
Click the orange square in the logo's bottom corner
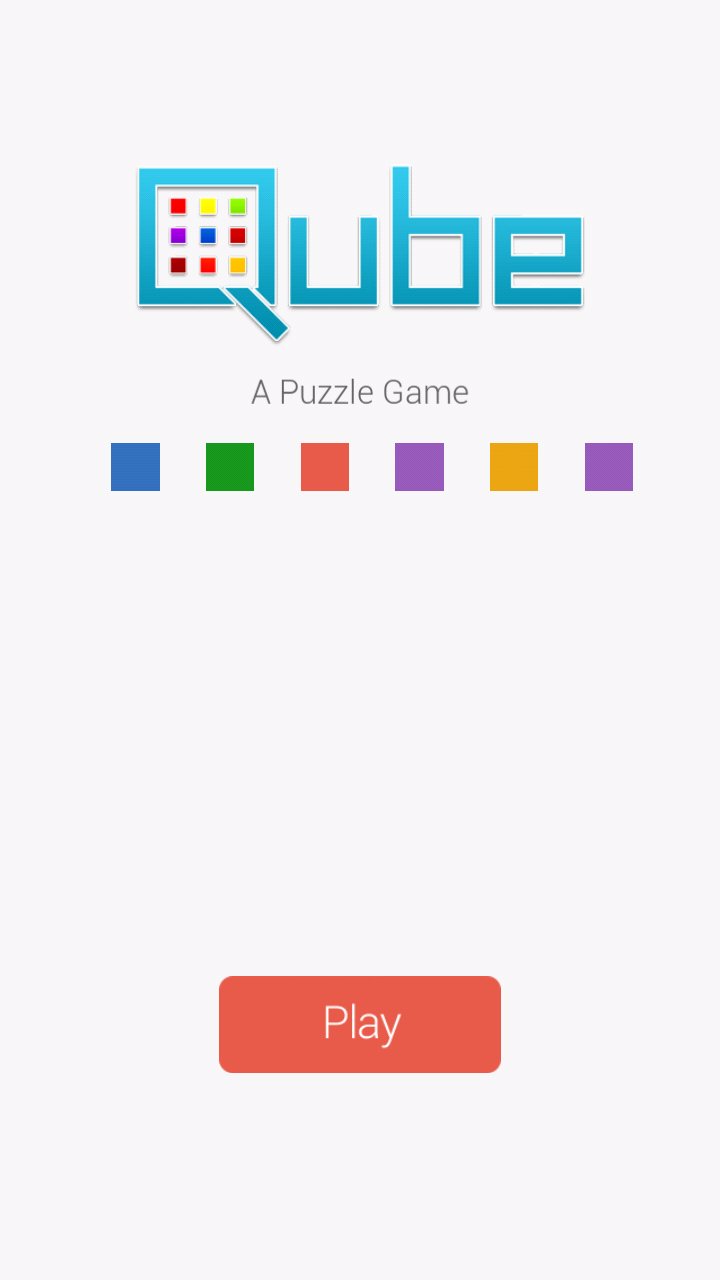[x=238, y=264]
